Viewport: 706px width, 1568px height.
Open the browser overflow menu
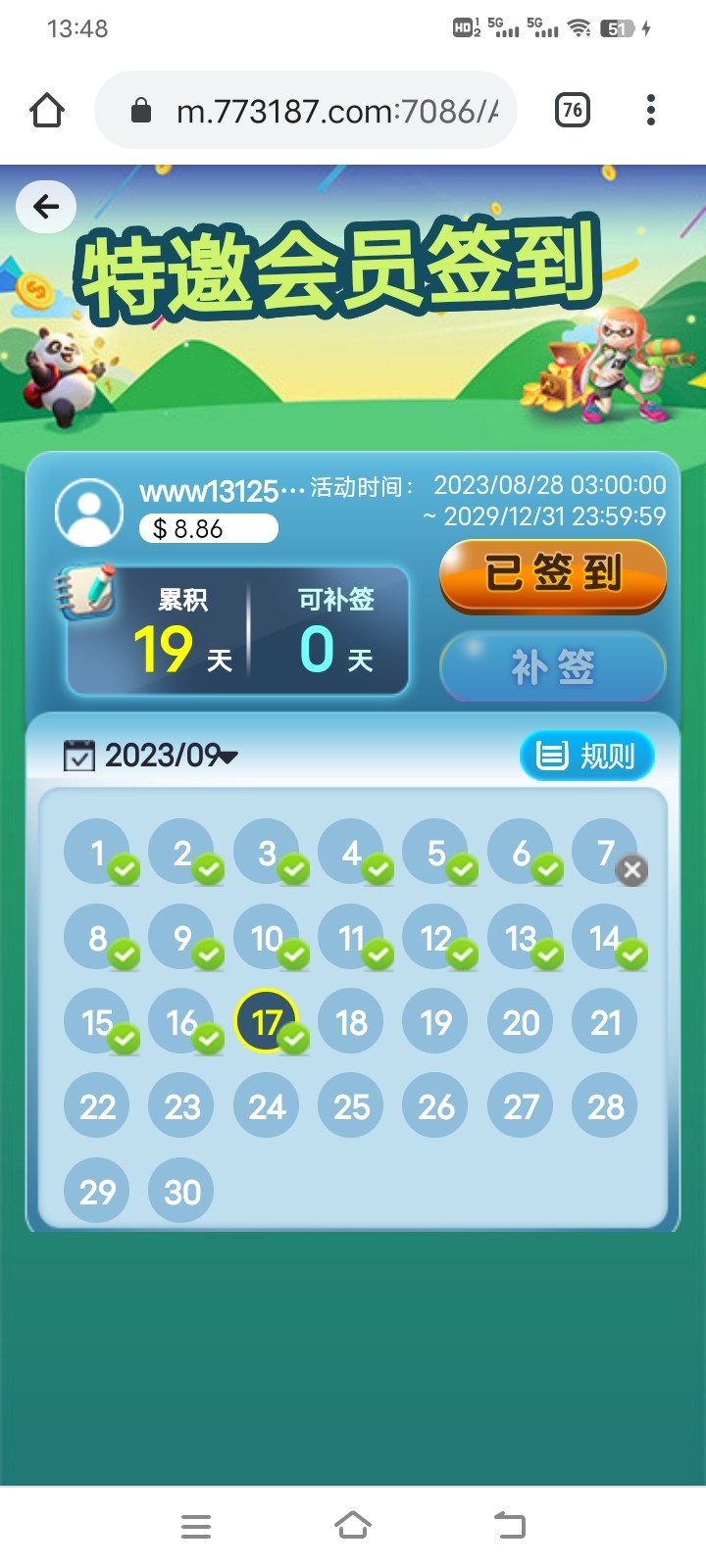coord(651,111)
